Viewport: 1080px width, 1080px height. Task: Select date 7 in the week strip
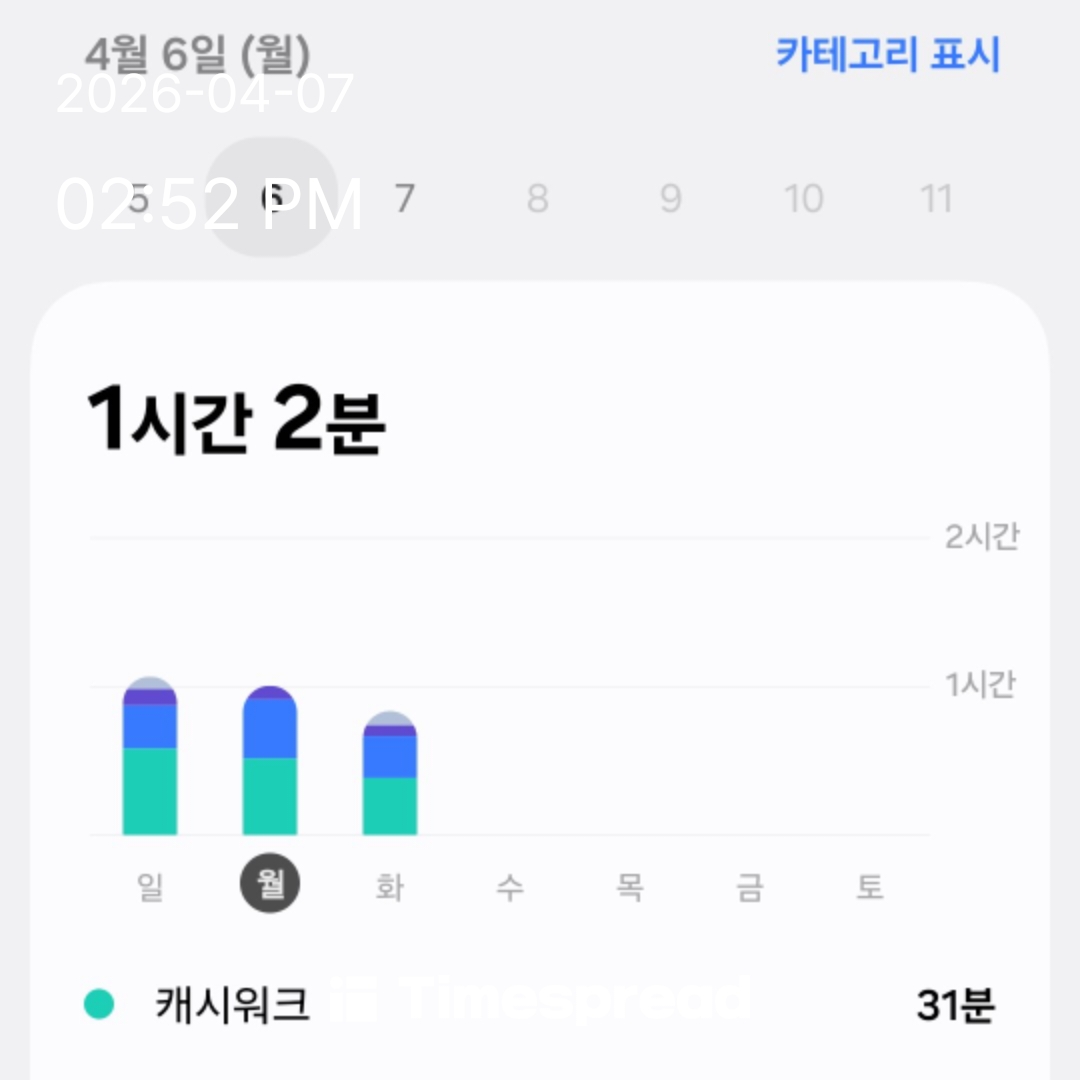403,199
